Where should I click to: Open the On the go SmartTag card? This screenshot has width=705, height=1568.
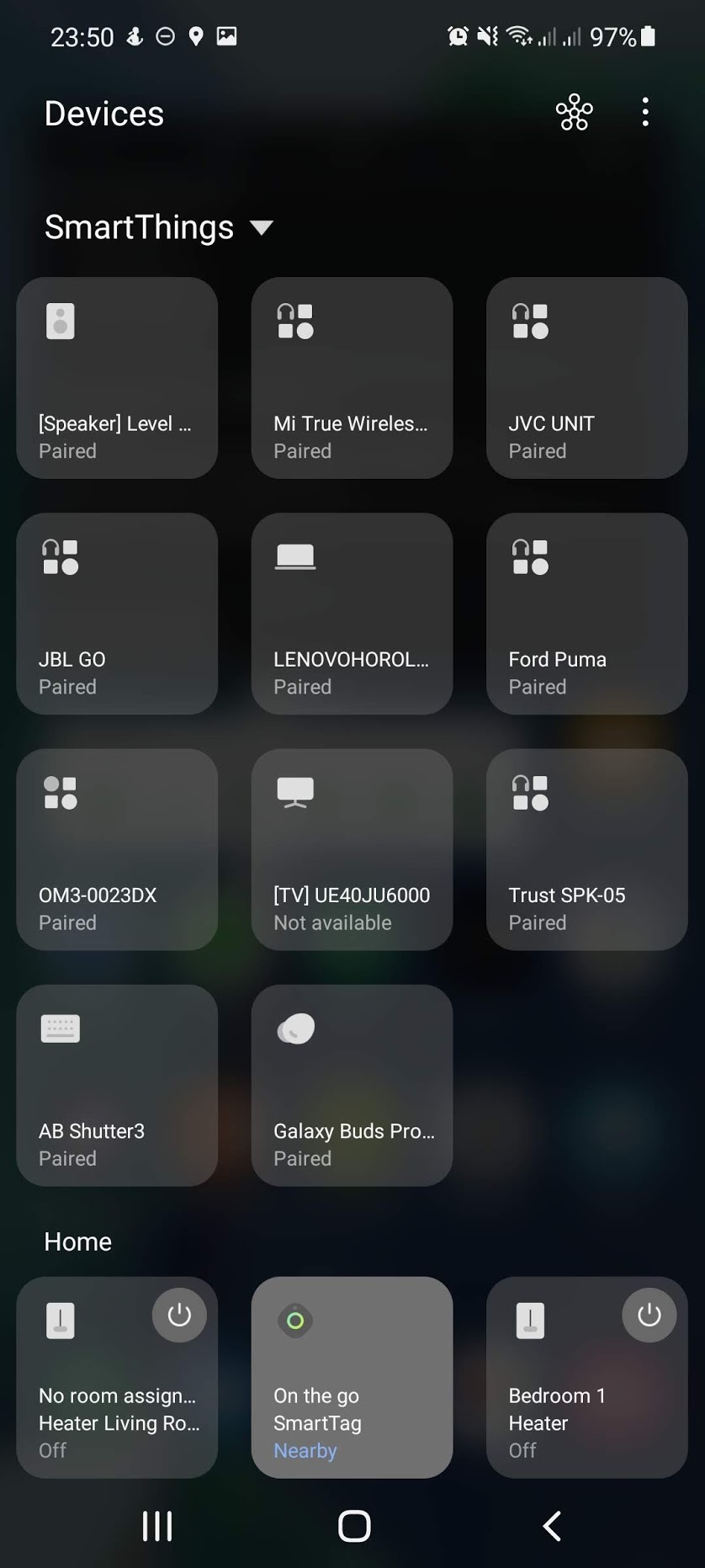pyautogui.click(x=352, y=1377)
